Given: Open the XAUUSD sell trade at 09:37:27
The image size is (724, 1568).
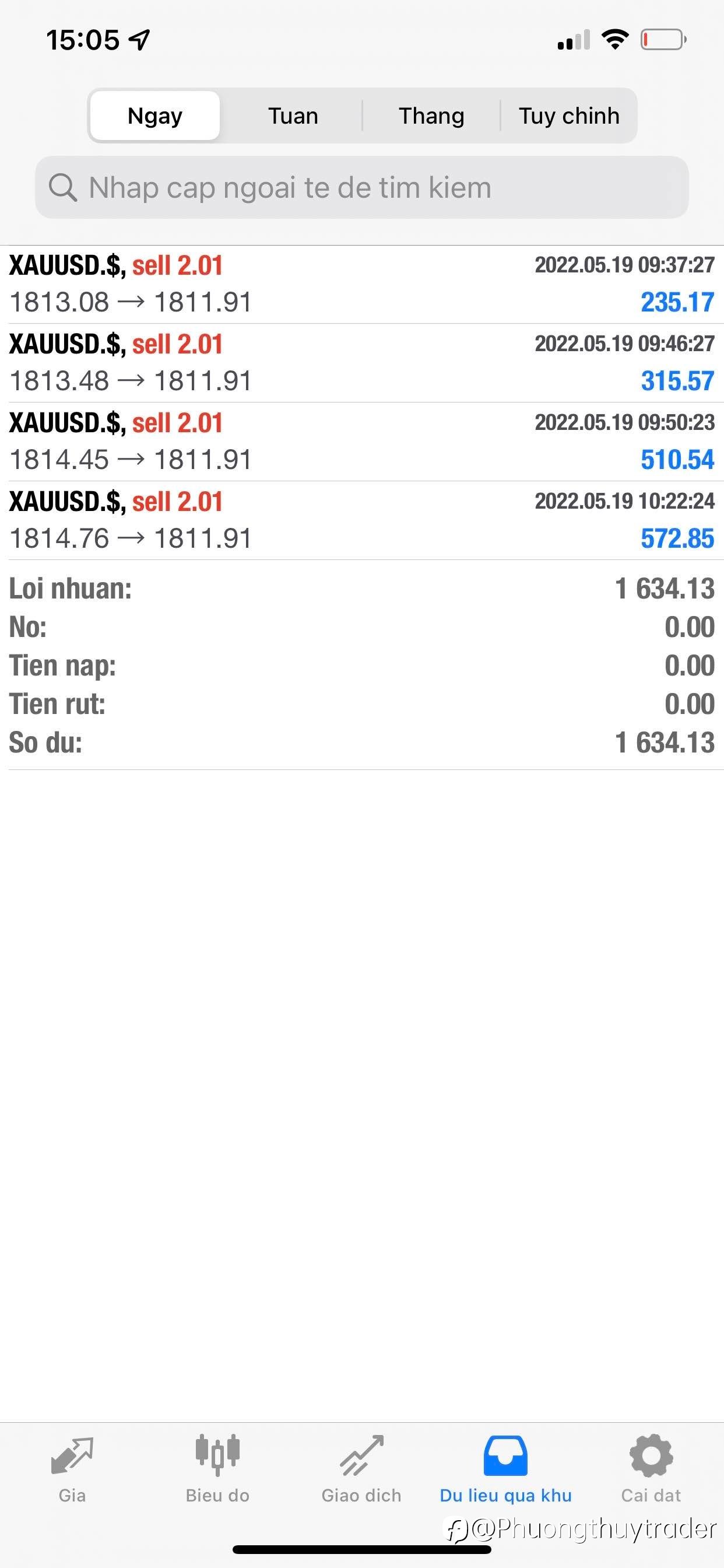Looking at the screenshot, I should (362, 284).
